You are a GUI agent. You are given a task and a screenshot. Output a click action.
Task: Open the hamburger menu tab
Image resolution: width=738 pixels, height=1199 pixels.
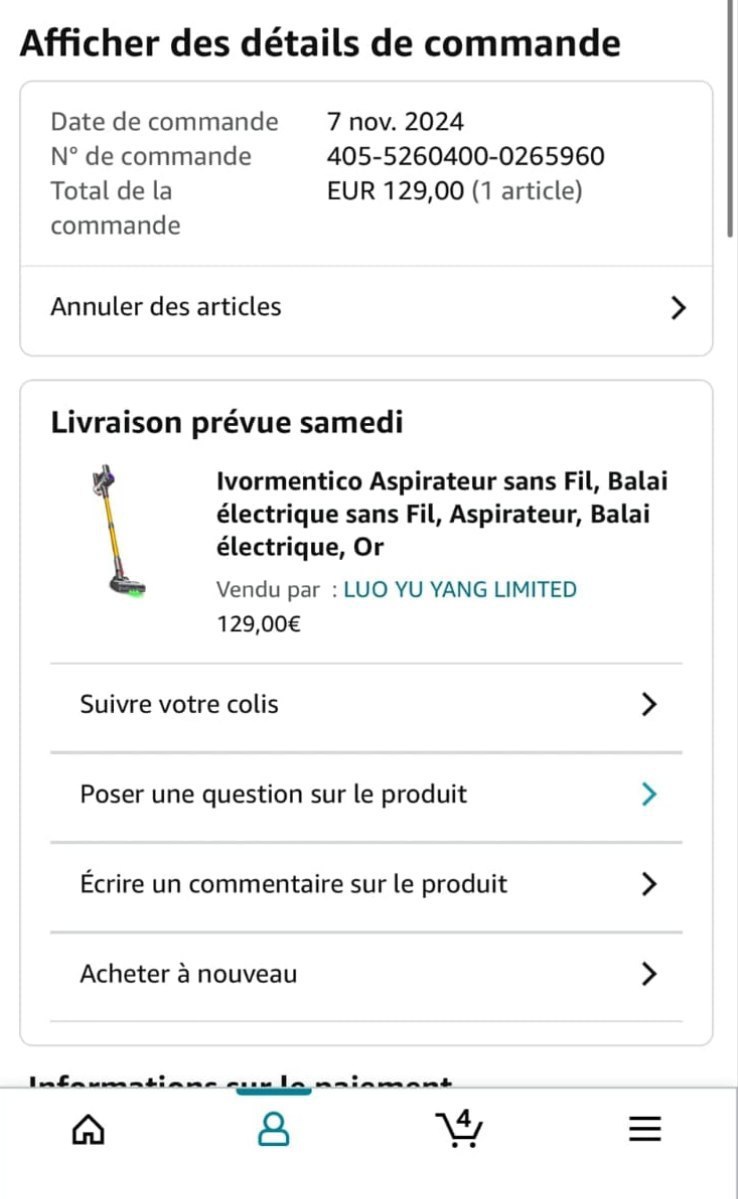tap(645, 1129)
